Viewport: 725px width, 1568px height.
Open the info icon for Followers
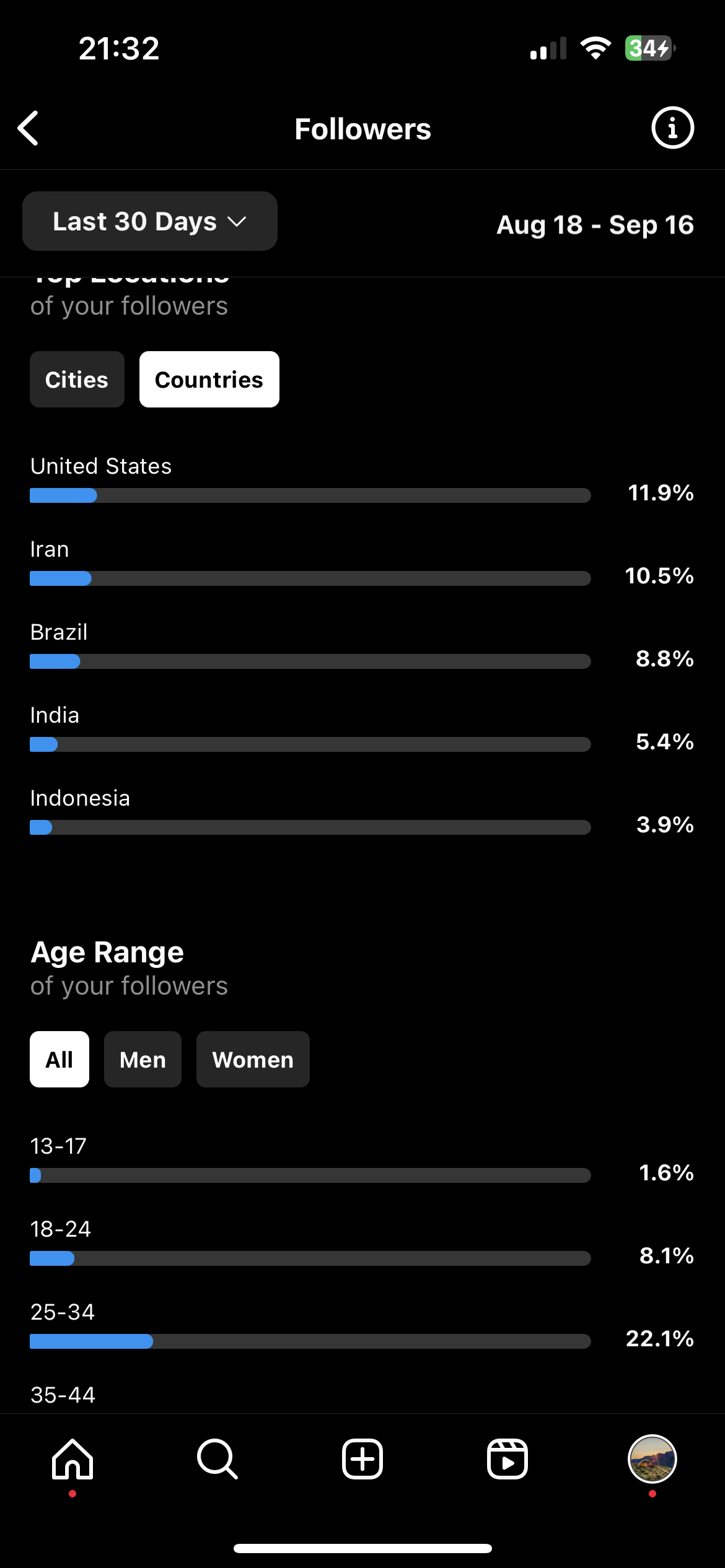(672, 128)
